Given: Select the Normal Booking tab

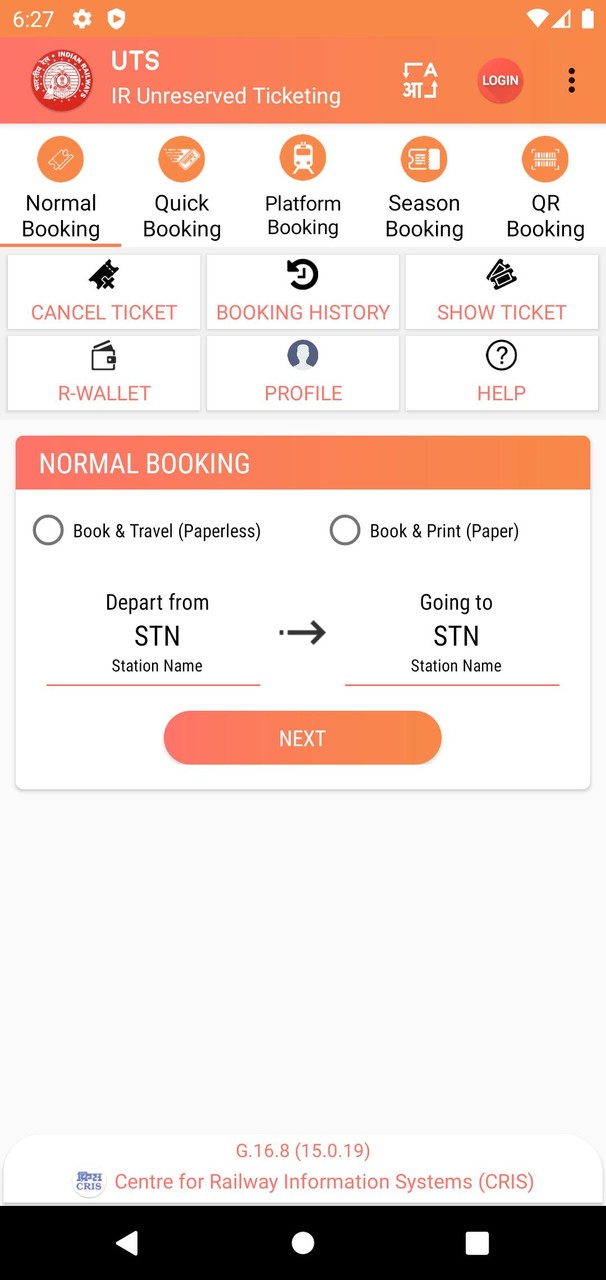Looking at the screenshot, I should 61,188.
